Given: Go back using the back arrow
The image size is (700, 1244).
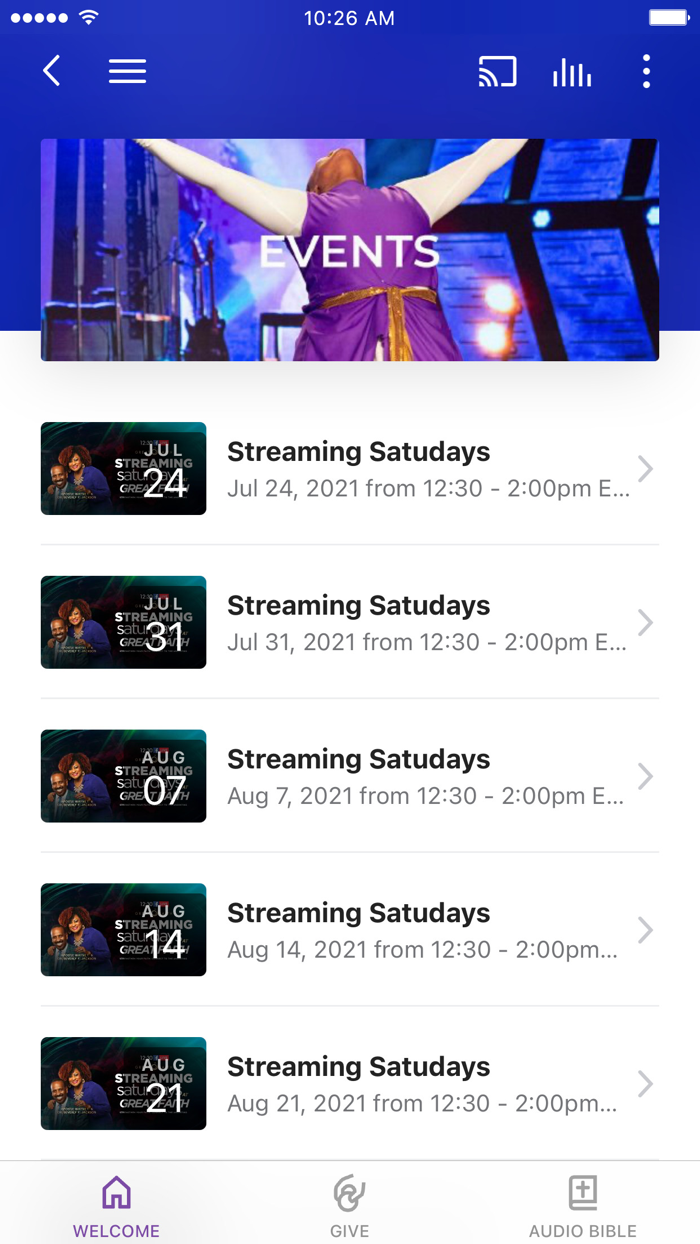Looking at the screenshot, I should pyautogui.click(x=52, y=71).
